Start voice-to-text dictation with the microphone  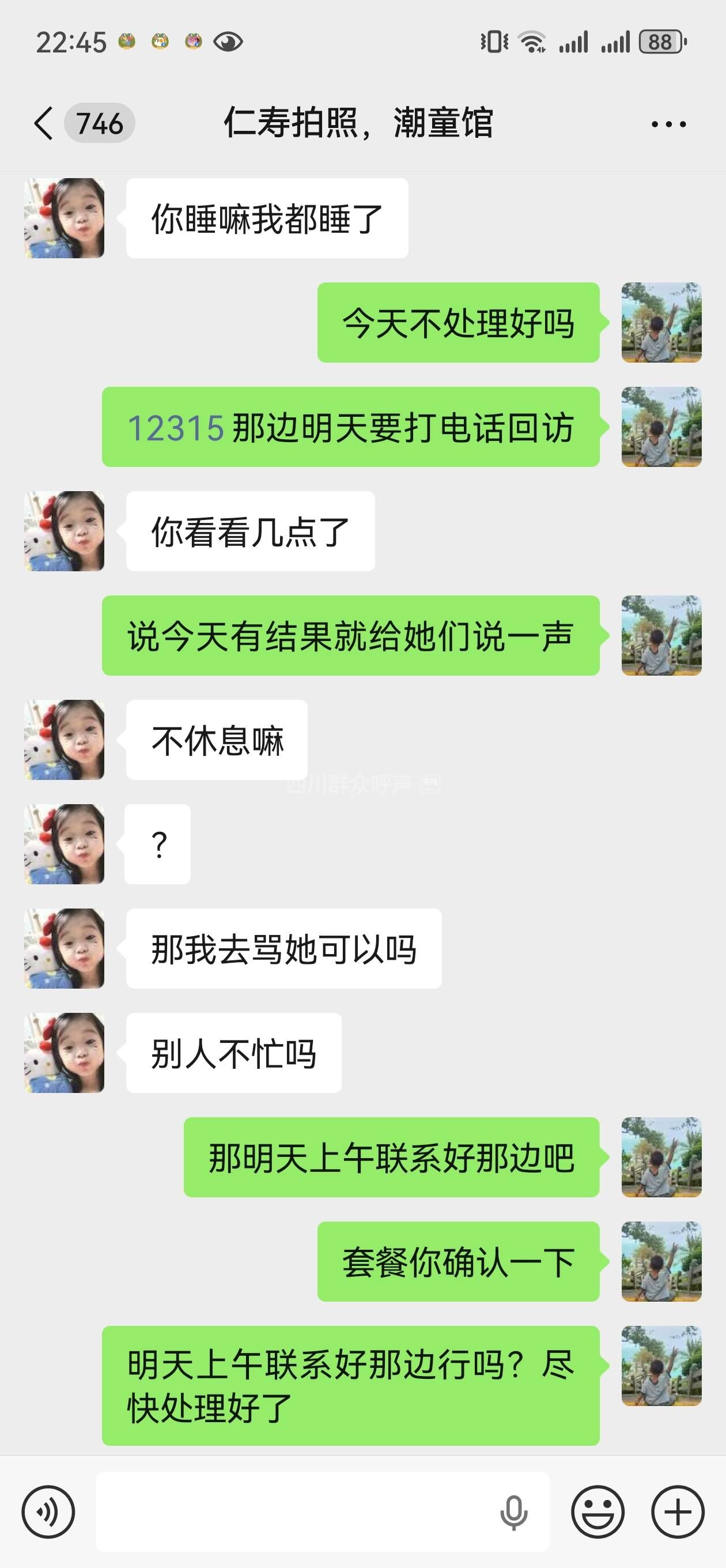513,1513
